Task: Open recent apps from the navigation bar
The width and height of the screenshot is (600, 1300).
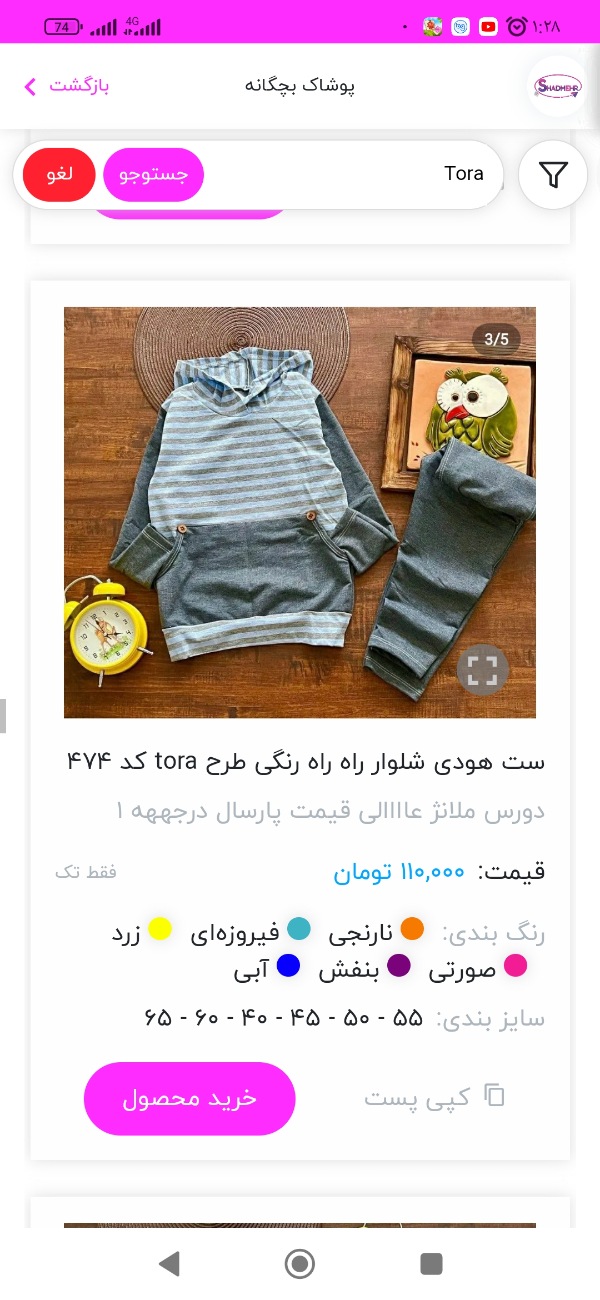Action: click(x=431, y=1263)
